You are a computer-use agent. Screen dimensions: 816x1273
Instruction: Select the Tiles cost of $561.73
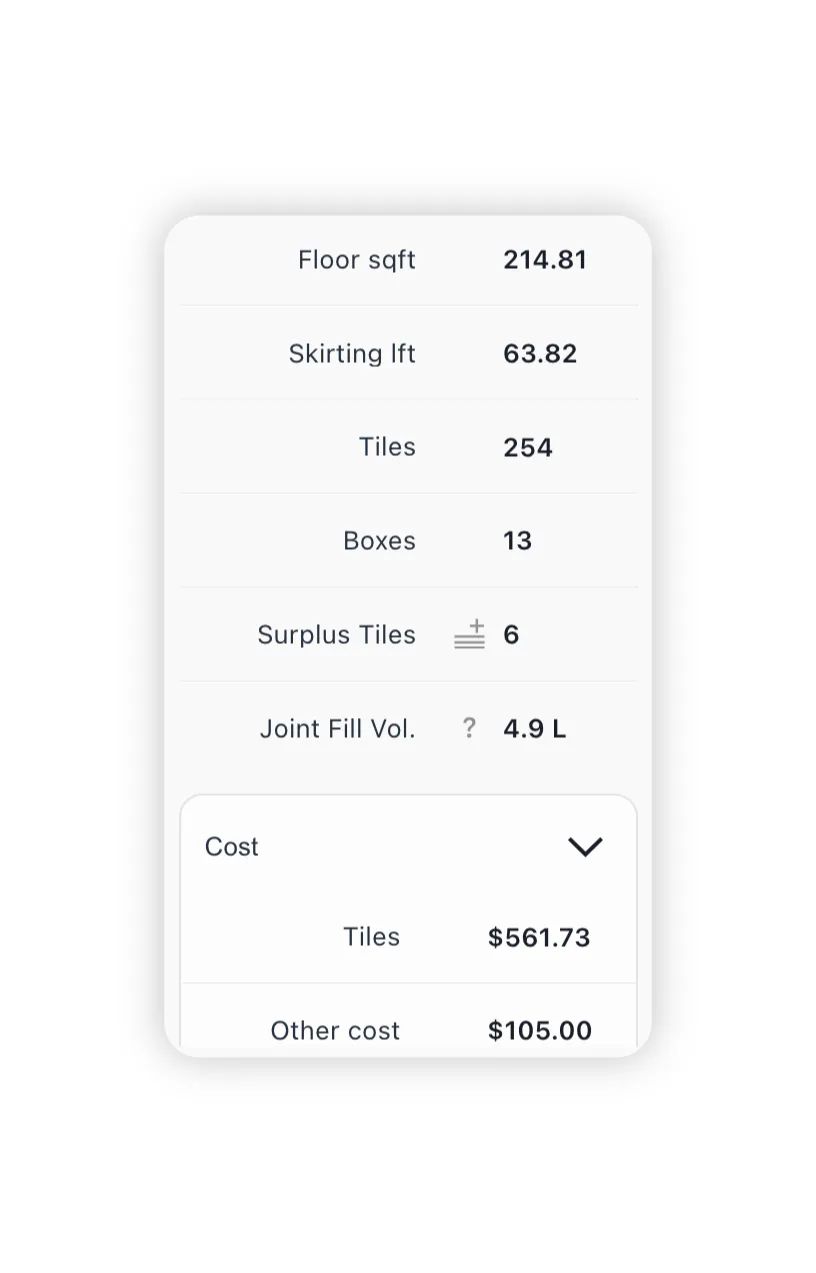click(x=539, y=937)
